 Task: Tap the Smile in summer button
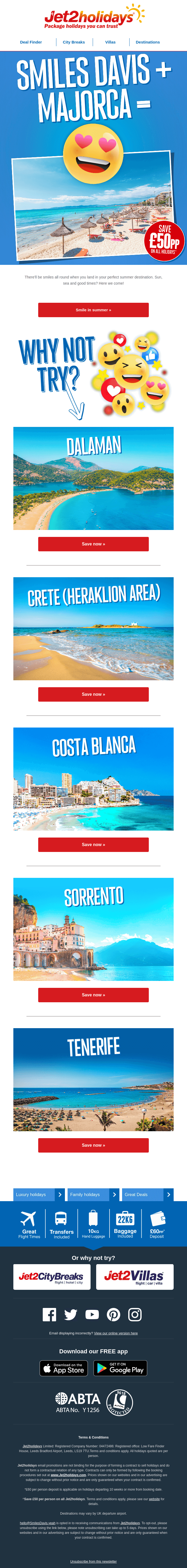click(x=93, y=310)
